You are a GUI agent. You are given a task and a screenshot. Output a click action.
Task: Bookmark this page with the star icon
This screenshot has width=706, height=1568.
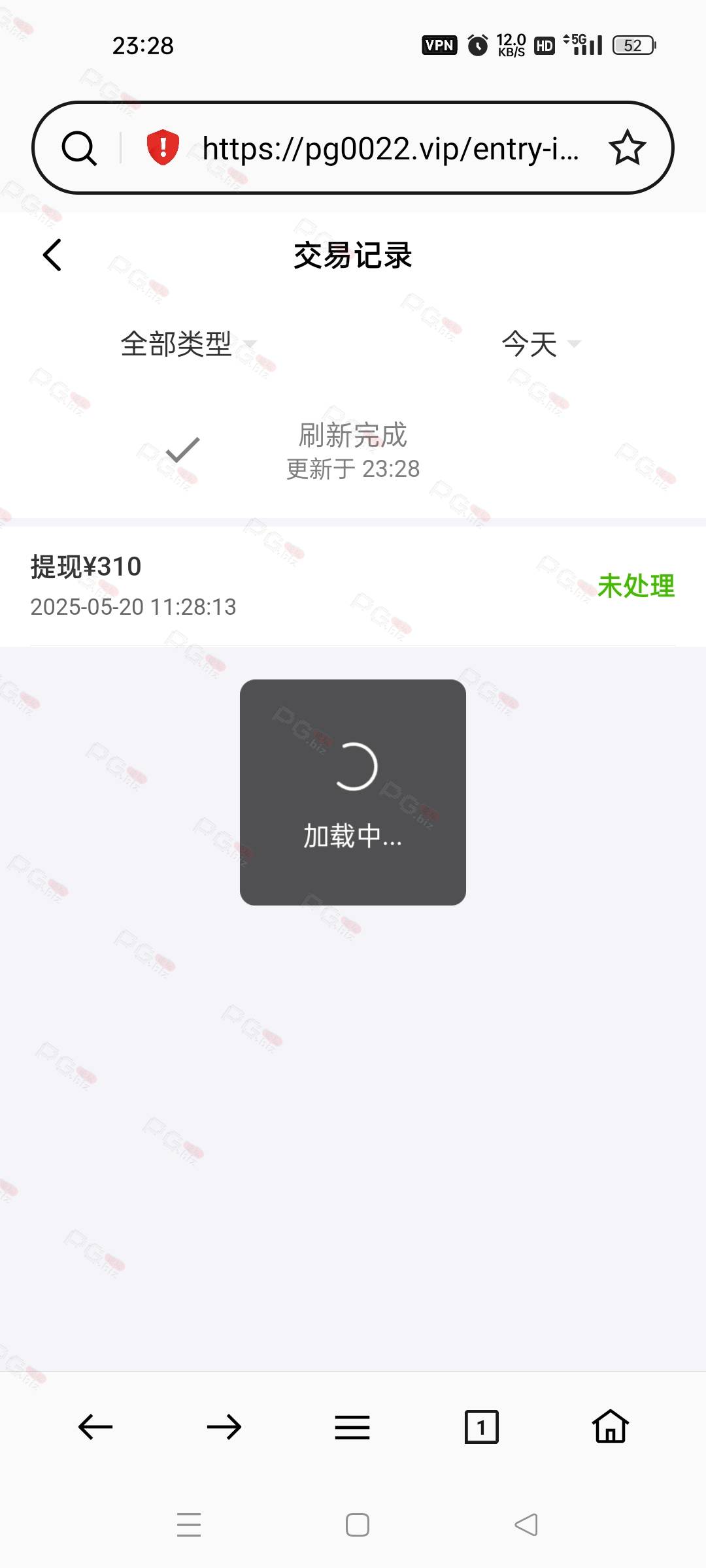(x=627, y=148)
